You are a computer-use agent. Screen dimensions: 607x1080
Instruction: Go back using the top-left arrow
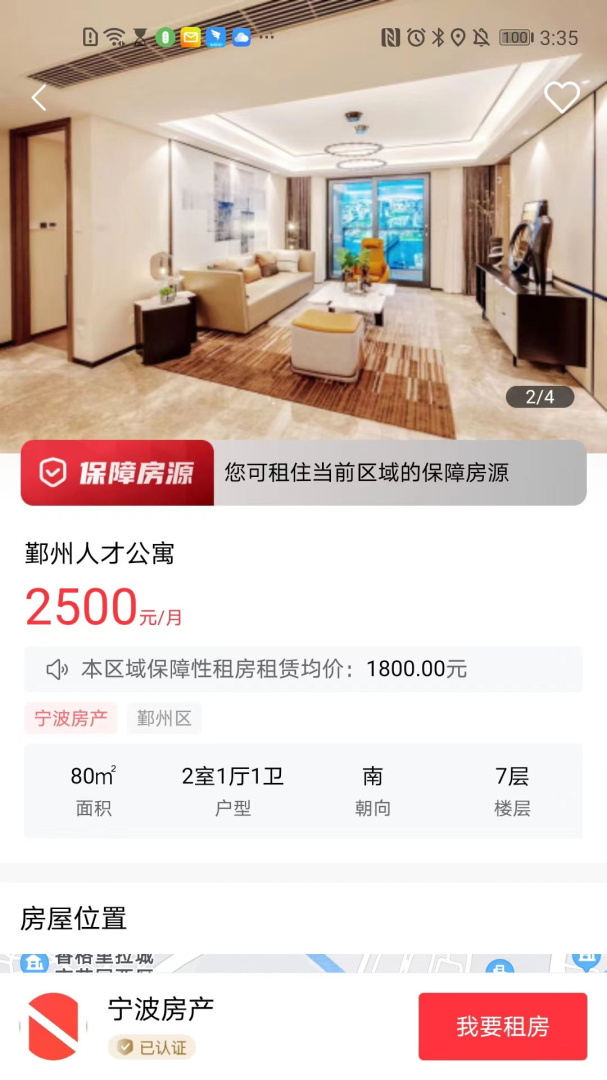click(39, 97)
